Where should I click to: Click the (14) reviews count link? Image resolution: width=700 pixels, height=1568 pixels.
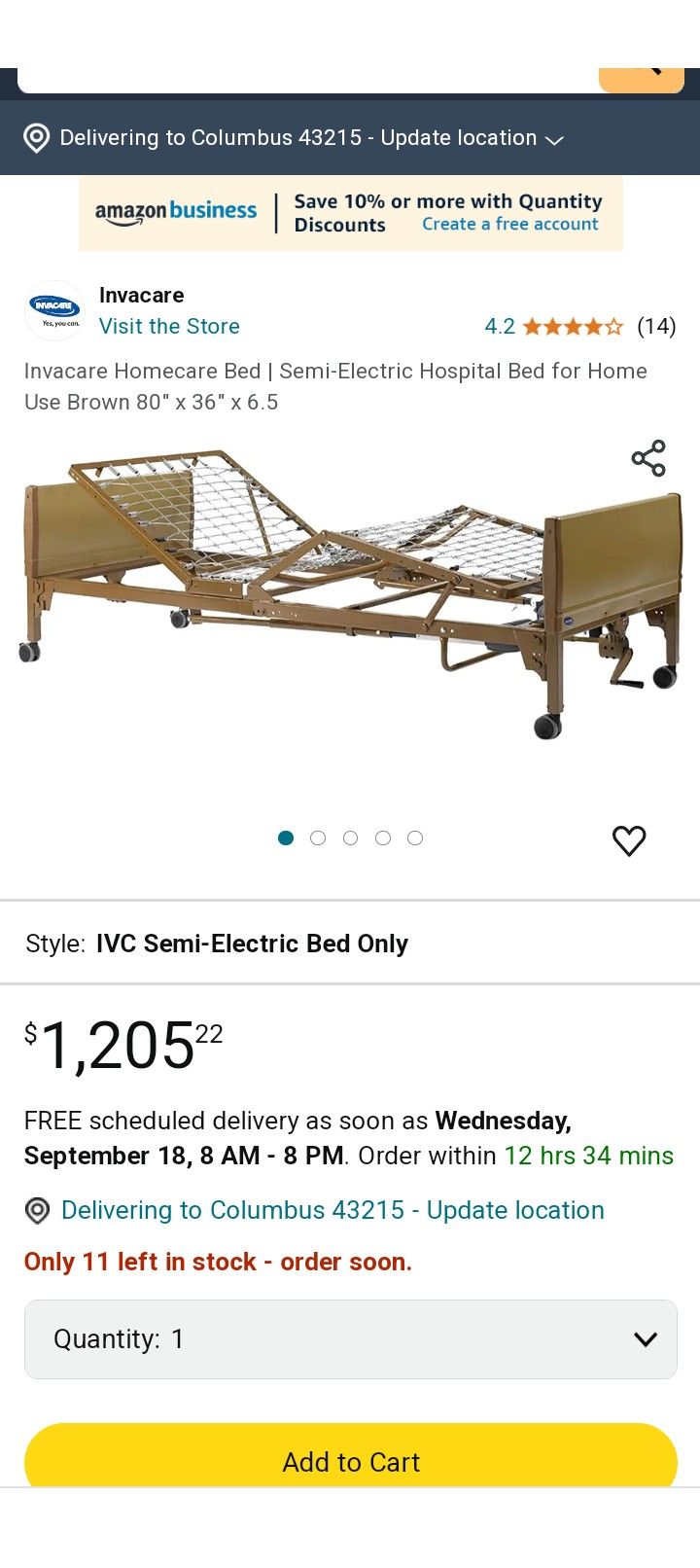click(x=656, y=326)
